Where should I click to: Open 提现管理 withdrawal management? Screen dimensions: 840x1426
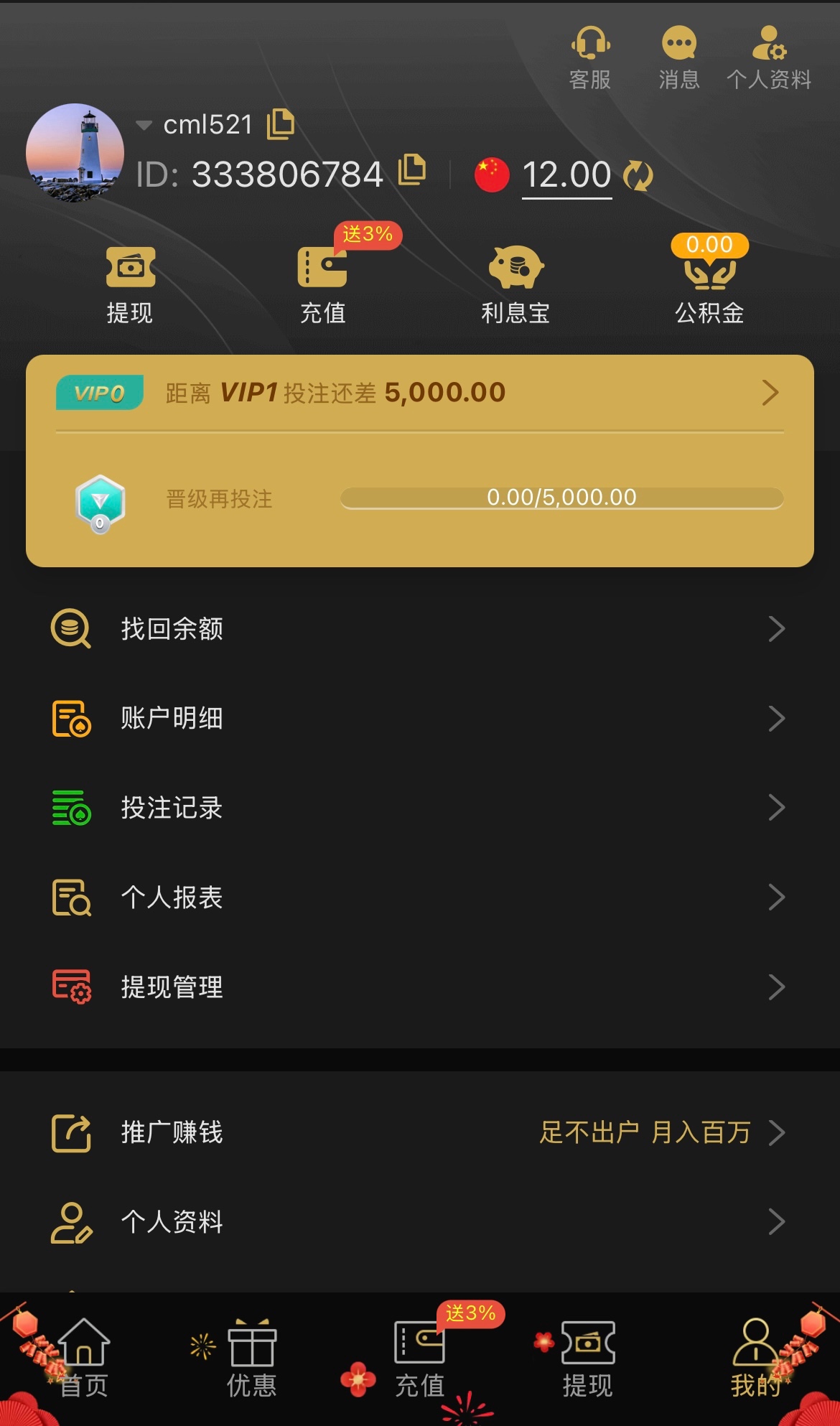click(x=420, y=987)
